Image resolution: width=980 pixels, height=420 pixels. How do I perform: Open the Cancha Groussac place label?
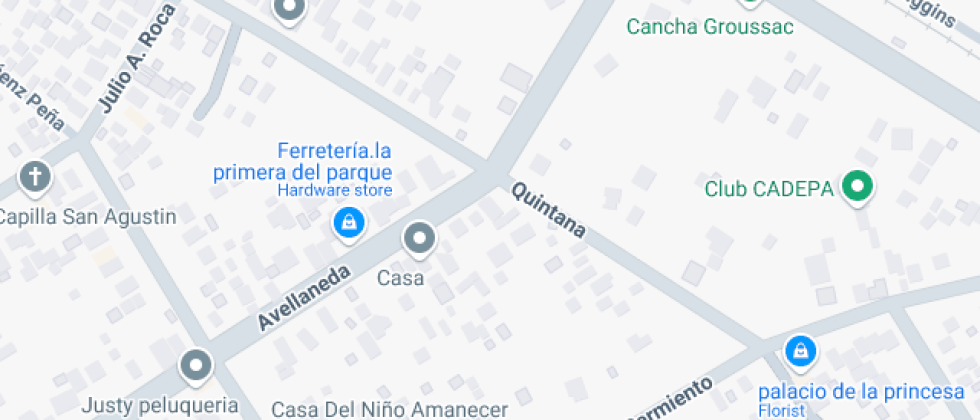coord(710,26)
